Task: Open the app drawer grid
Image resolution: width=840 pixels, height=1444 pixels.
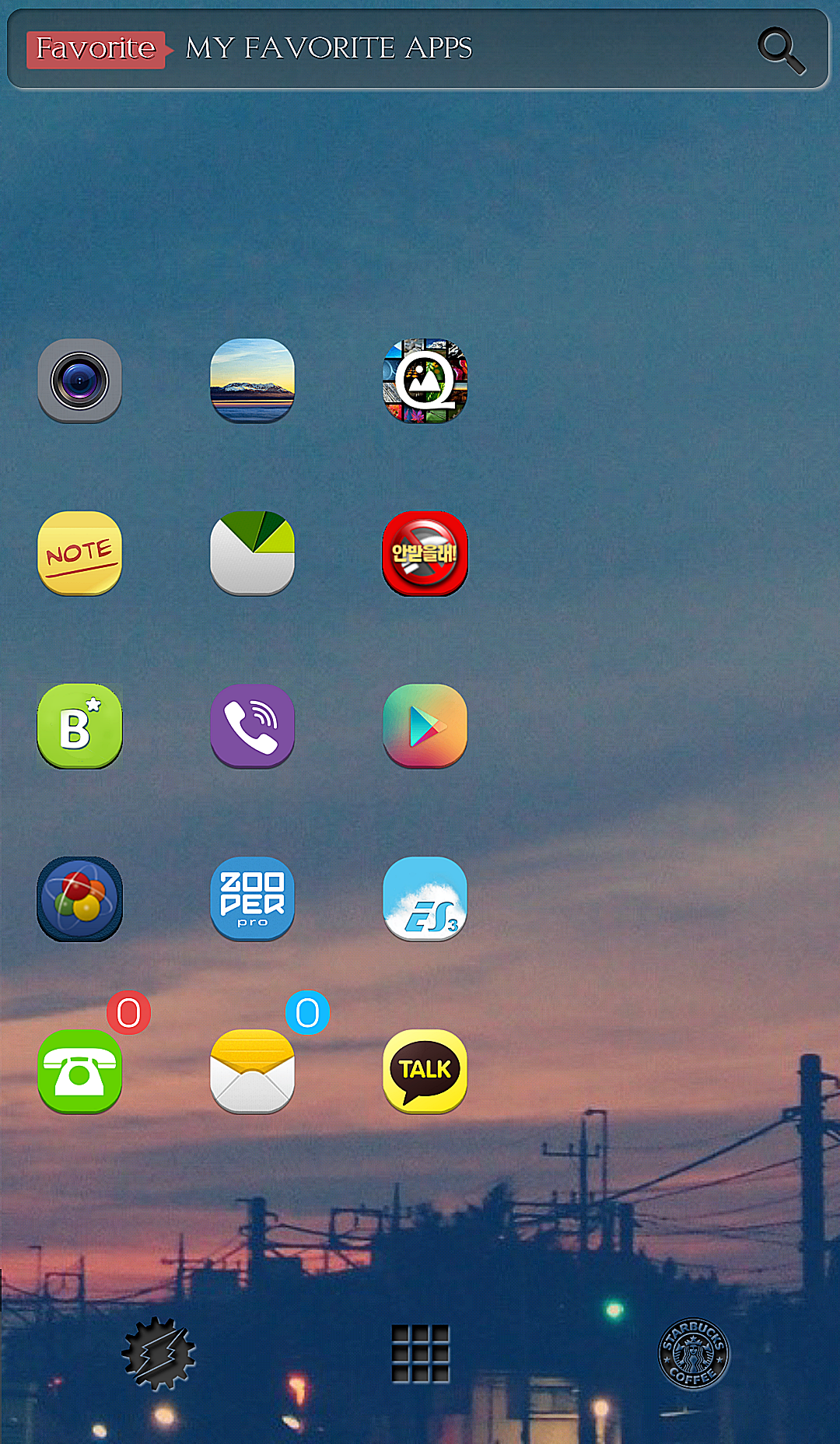Action: coord(420,1354)
